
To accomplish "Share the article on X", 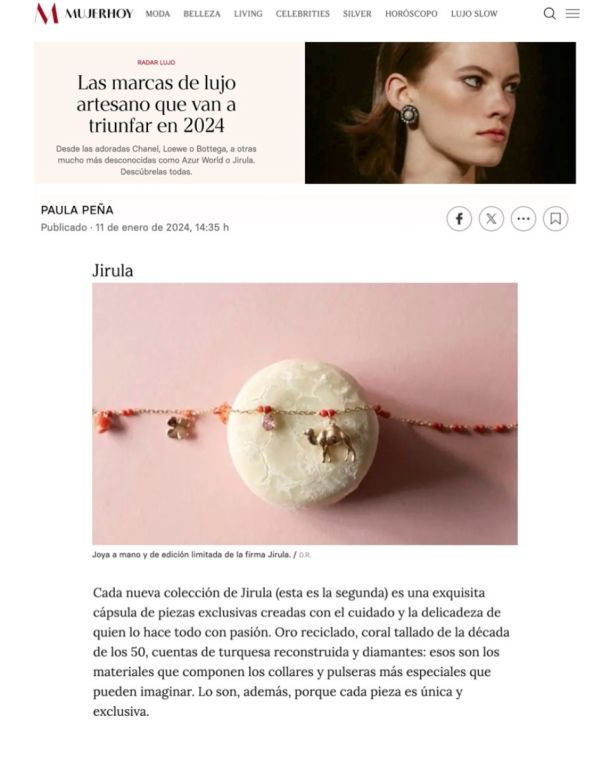I will coord(491,218).
